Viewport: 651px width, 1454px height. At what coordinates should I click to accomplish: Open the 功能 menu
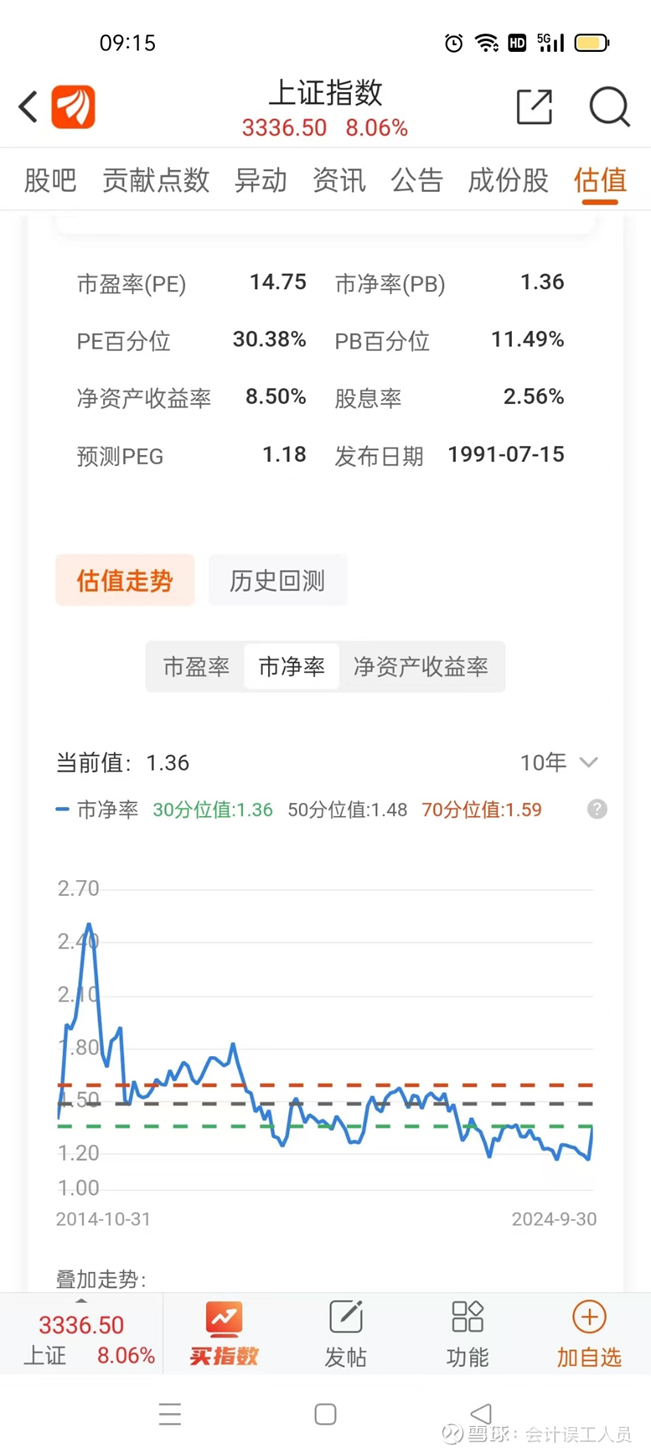coord(467,1334)
